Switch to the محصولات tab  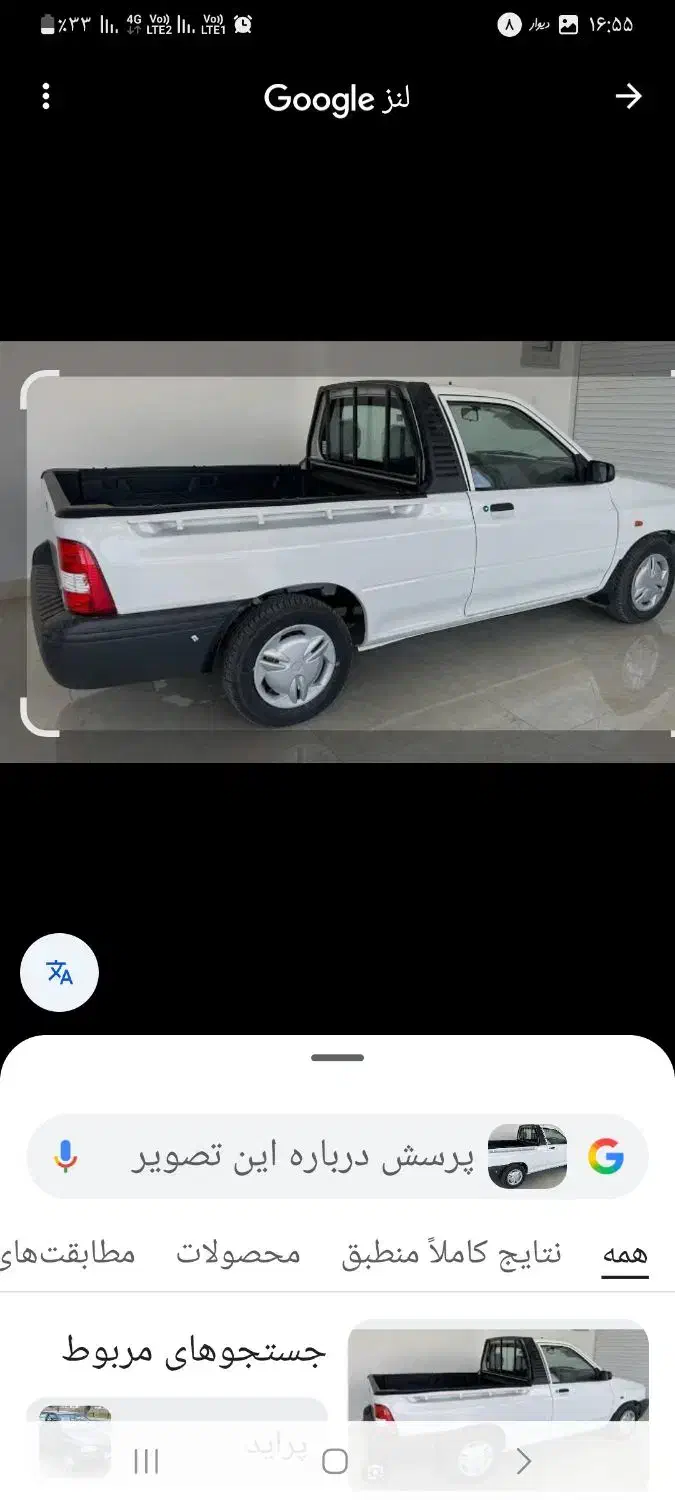pos(239,1254)
